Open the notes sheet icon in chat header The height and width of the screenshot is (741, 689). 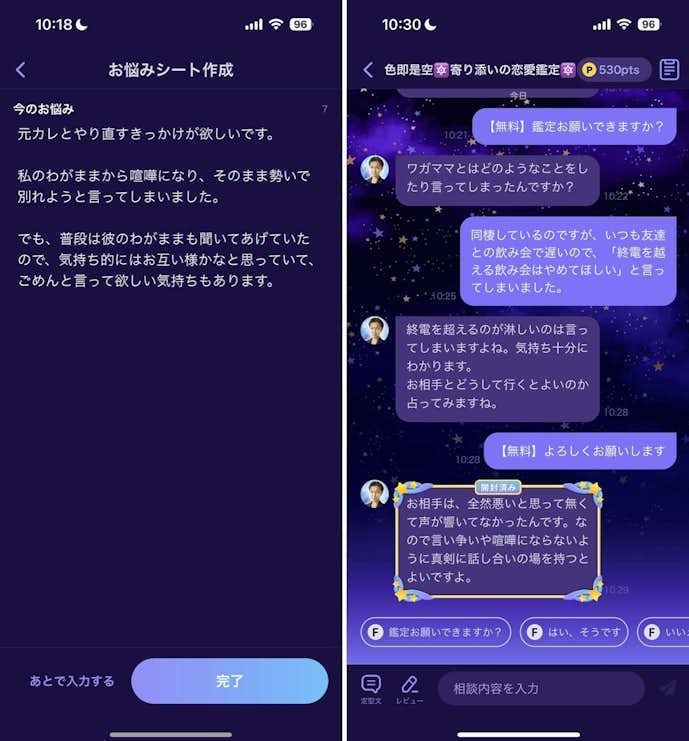pos(669,70)
